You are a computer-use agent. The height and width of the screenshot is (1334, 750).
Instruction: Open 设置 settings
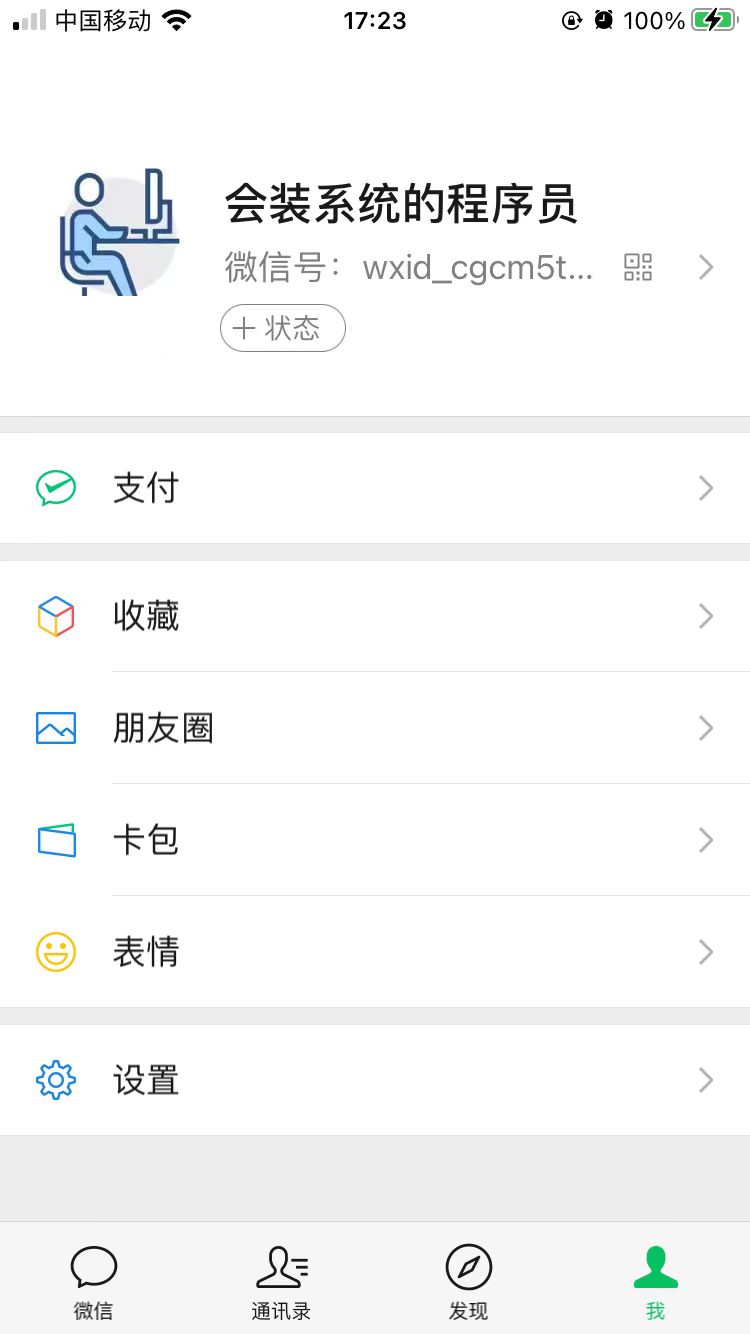click(x=375, y=1080)
